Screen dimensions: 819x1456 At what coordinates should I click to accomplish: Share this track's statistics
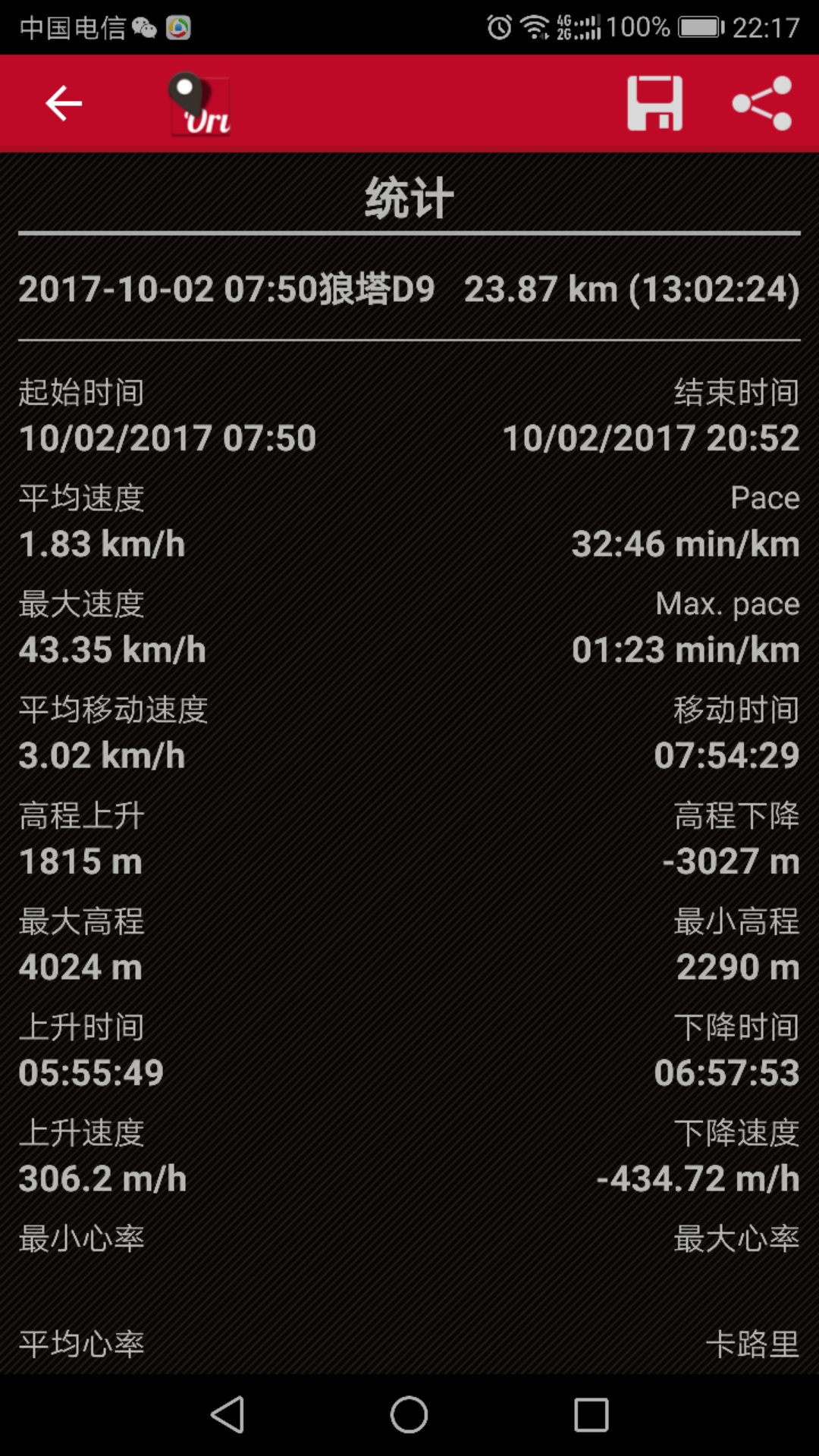(762, 103)
